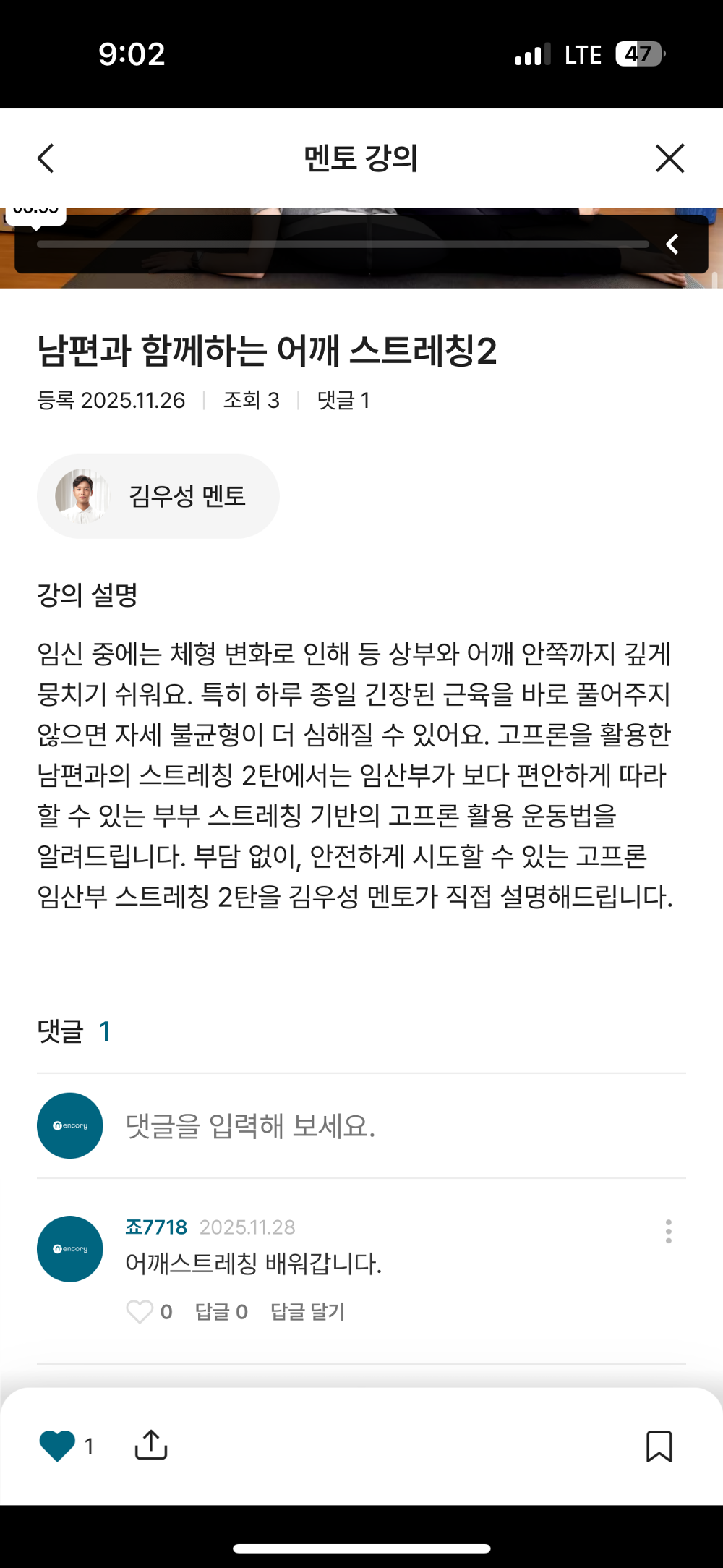Open 김우성 멘토's profile avatar photo

click(x=82, y=496)
